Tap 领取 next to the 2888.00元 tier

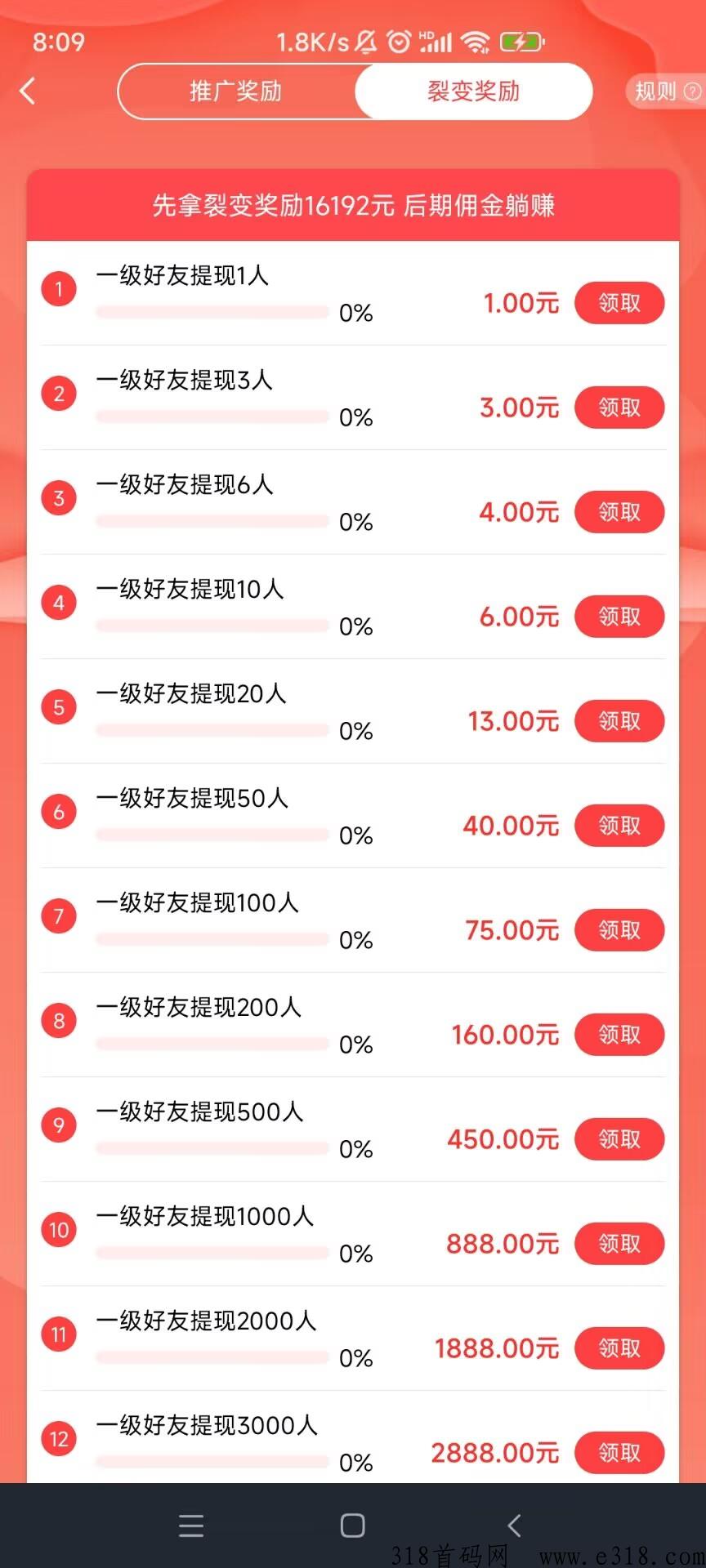point(619,1452)
